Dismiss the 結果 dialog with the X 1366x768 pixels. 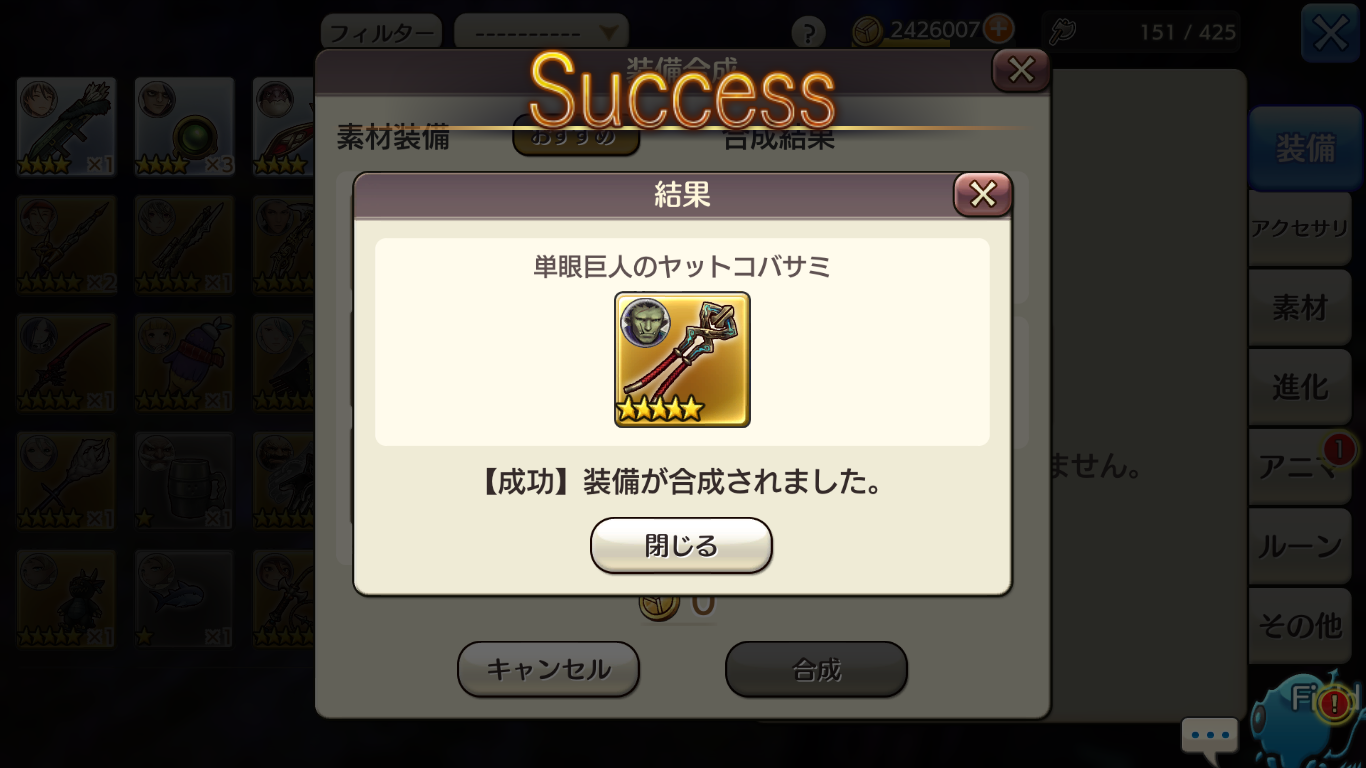click(982, 195)
